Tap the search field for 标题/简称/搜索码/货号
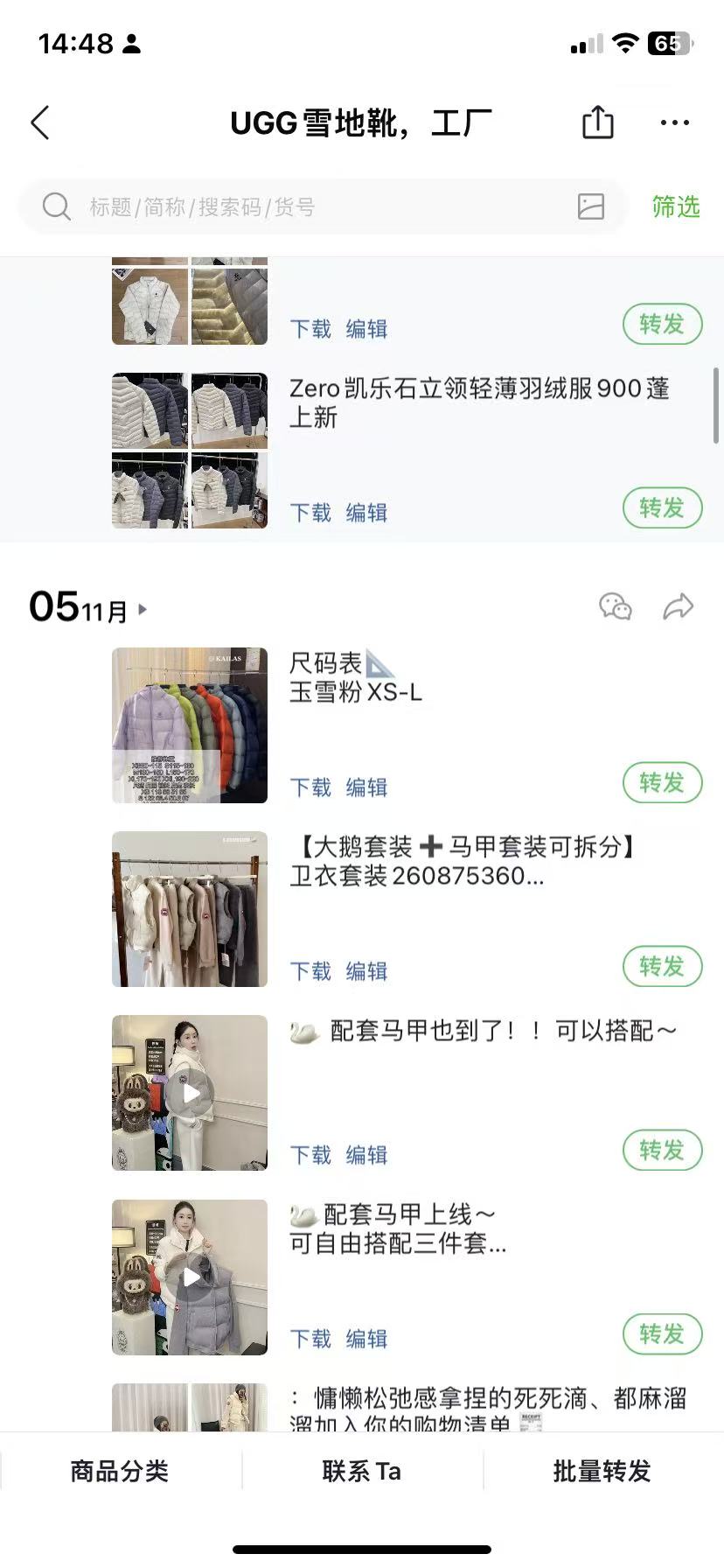The height and width of the screenshot is (1568, 724). pos(306,207)
